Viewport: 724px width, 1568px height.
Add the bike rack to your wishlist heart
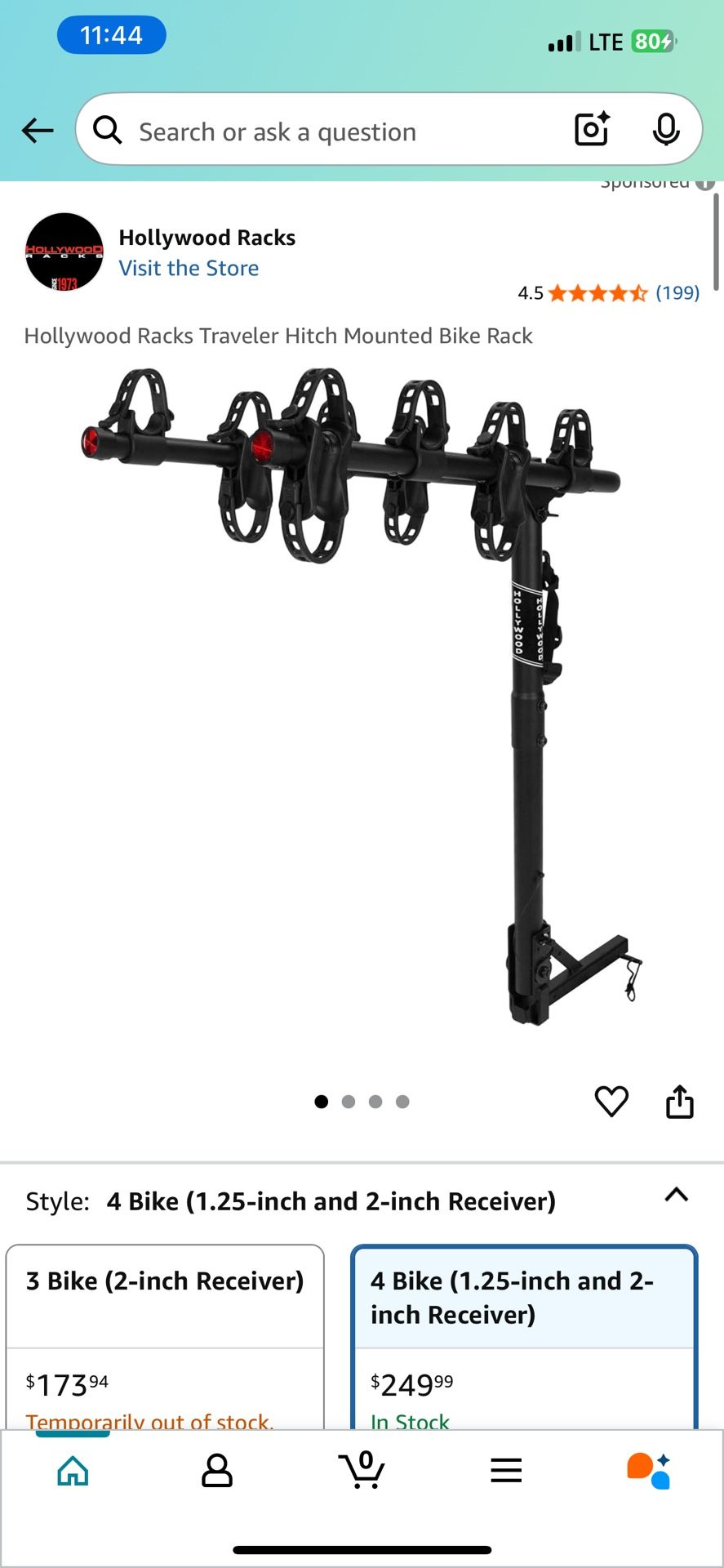coord(611,1101)
